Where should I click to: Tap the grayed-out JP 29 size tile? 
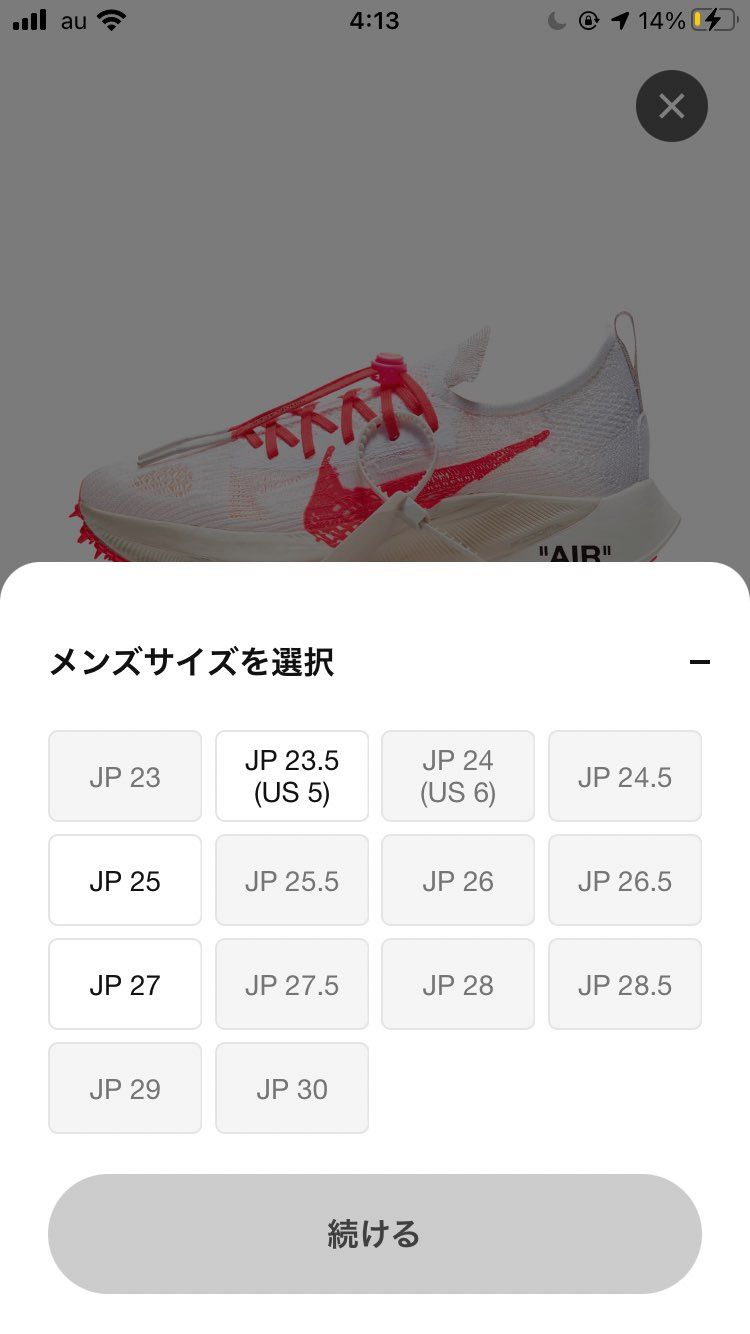click(124, 1088)
